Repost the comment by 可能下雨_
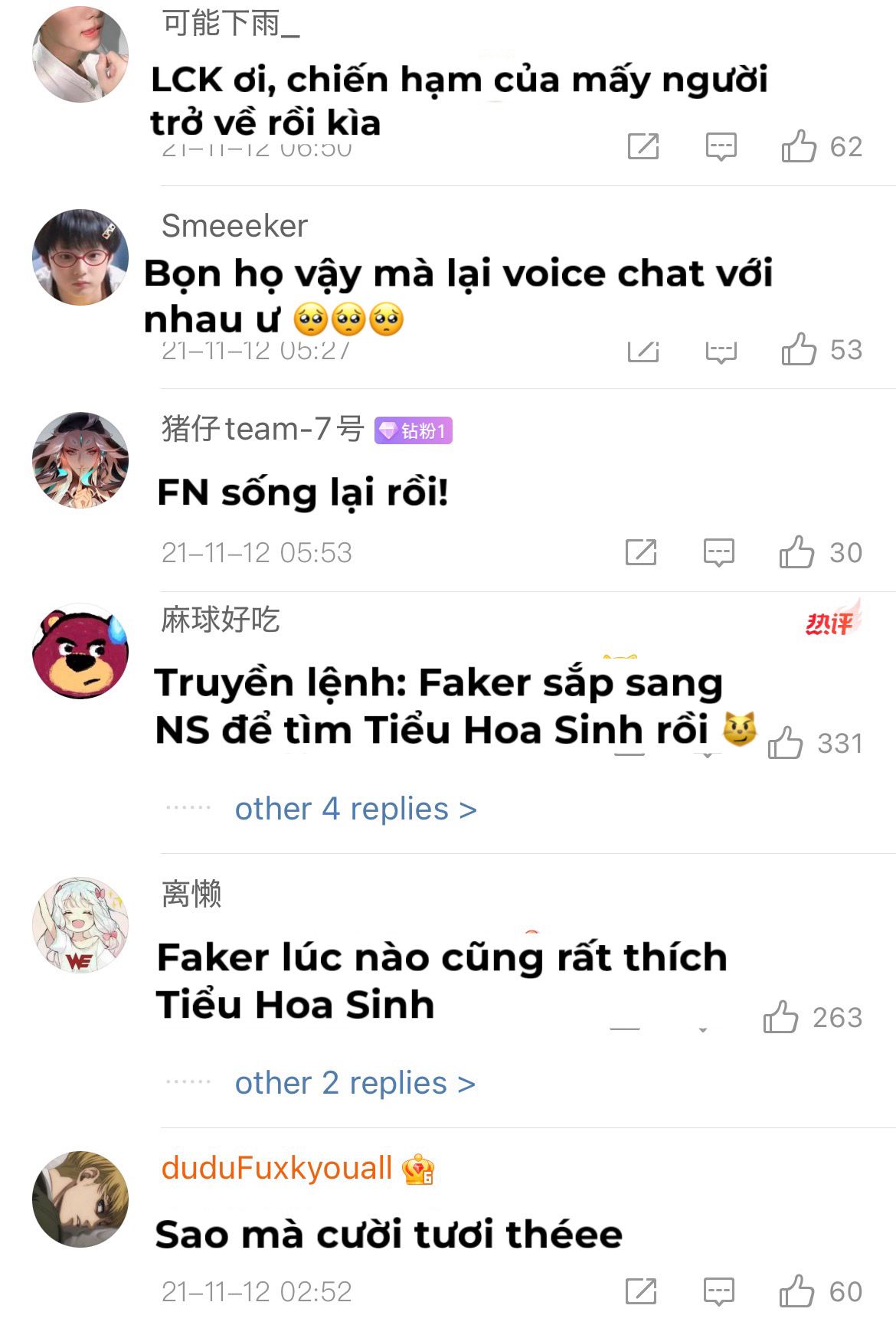The width and height of the screenshot is (896, 1325). click(643, 146)
